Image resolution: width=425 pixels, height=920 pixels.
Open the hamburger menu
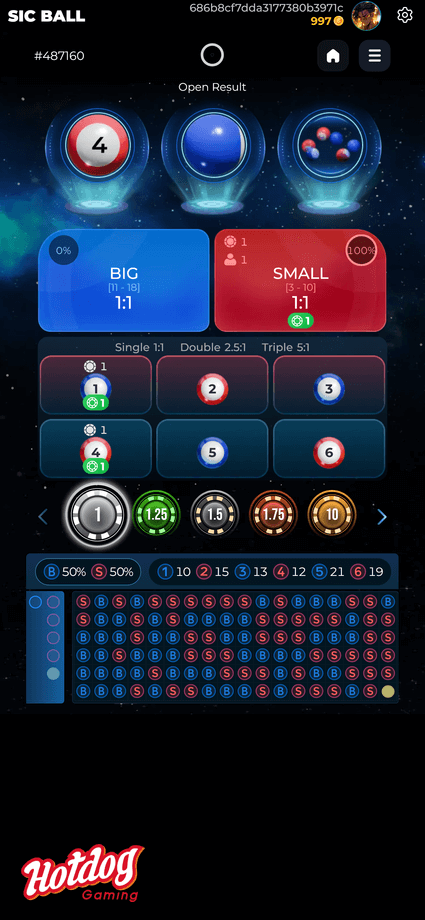[375, 56]
